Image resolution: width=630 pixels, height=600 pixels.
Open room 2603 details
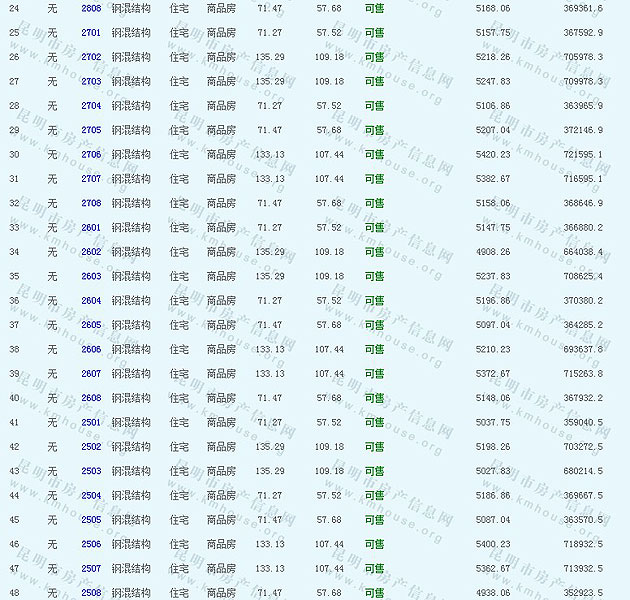pyautogui.click(x=91, y=276)
